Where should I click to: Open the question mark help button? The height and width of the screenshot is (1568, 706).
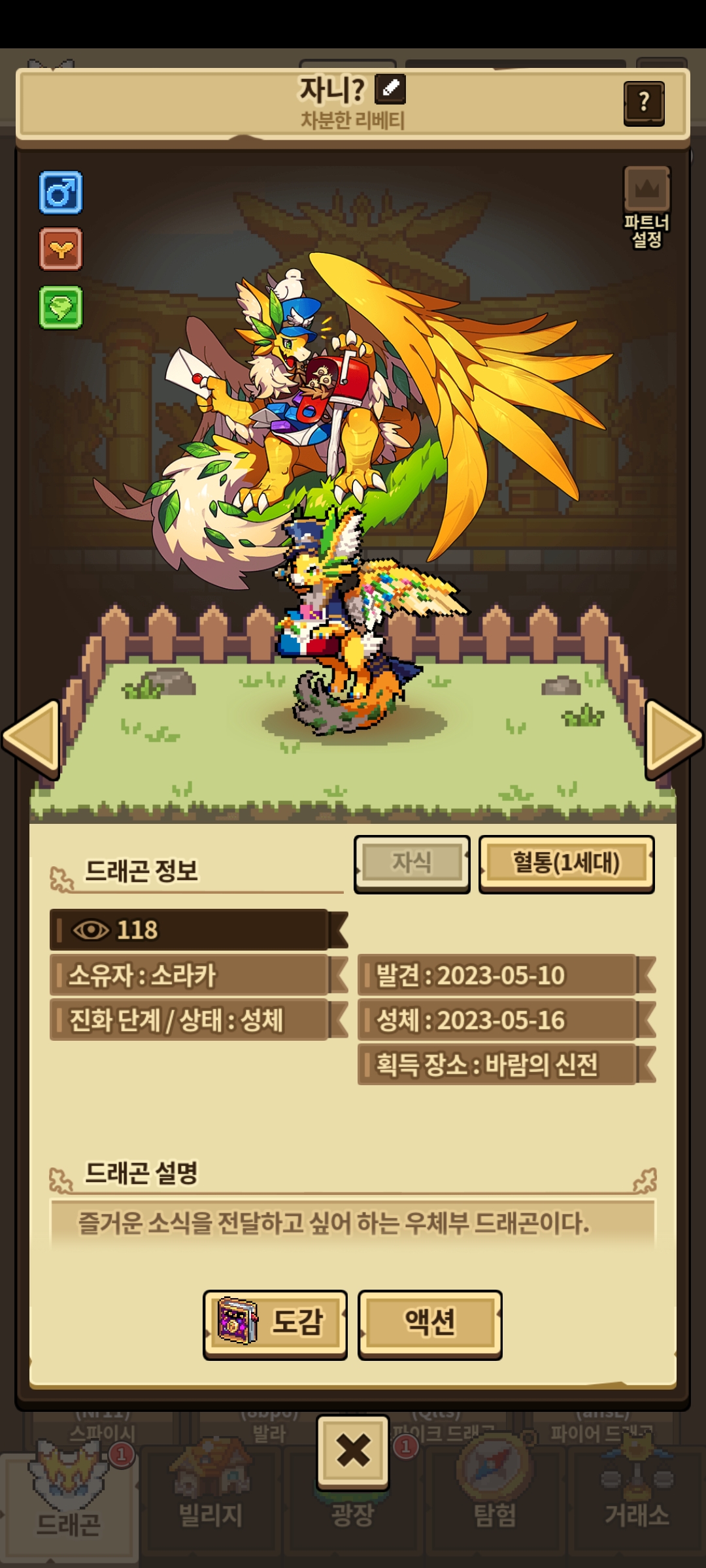[644, 103]
